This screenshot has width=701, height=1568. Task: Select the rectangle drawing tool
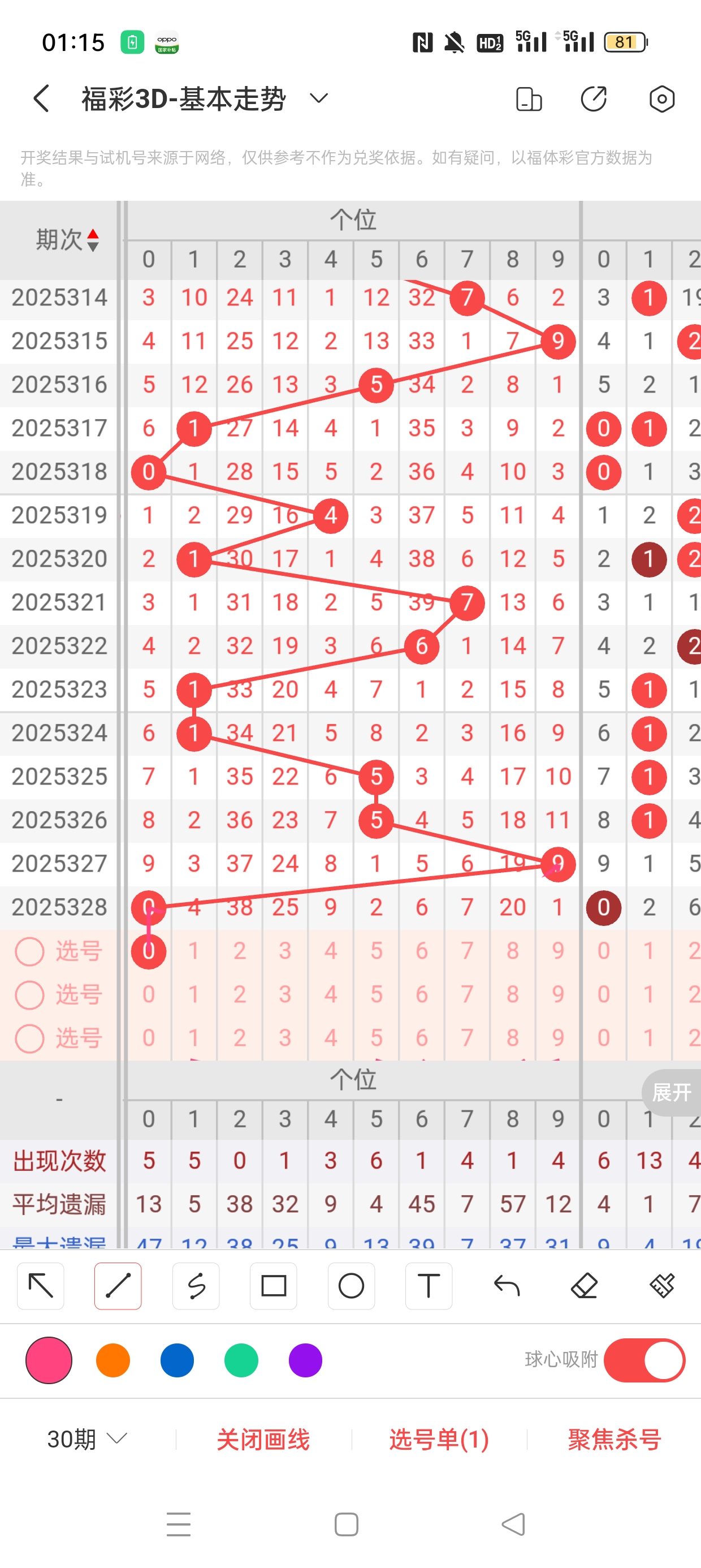click(273, 1286)
